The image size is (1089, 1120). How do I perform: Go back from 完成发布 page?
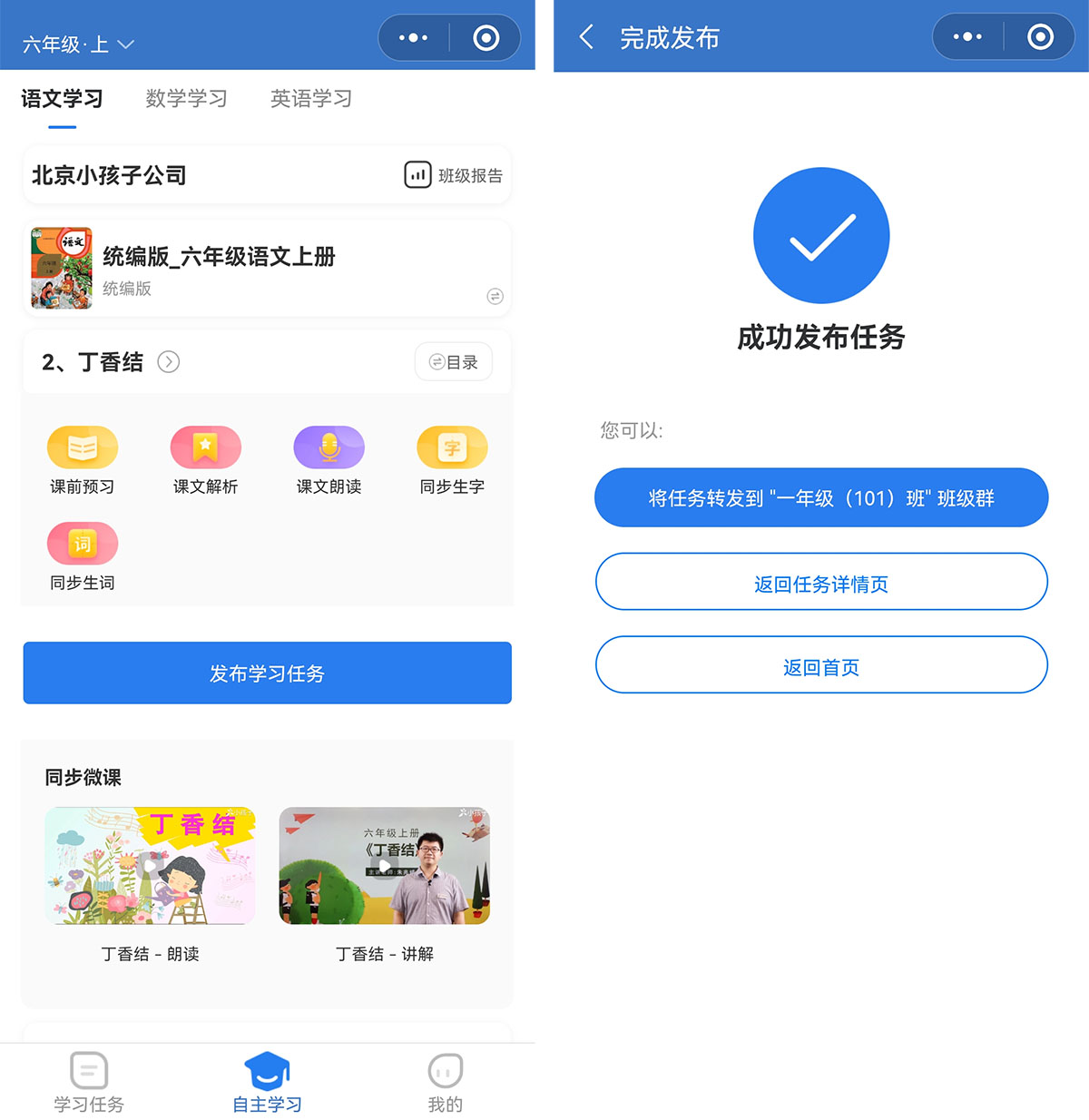tap(586, 37)
